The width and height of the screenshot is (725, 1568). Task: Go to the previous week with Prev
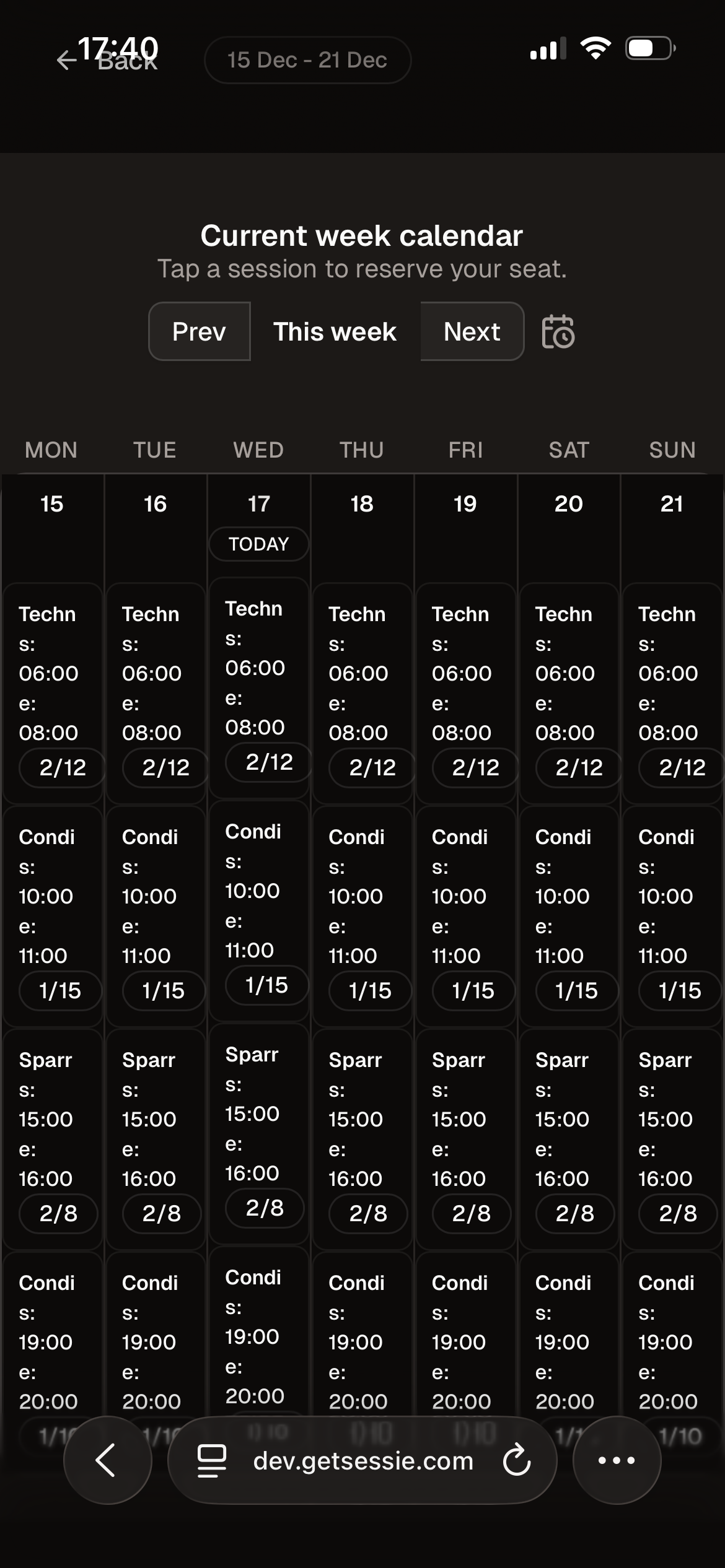(x=199, y=332)
